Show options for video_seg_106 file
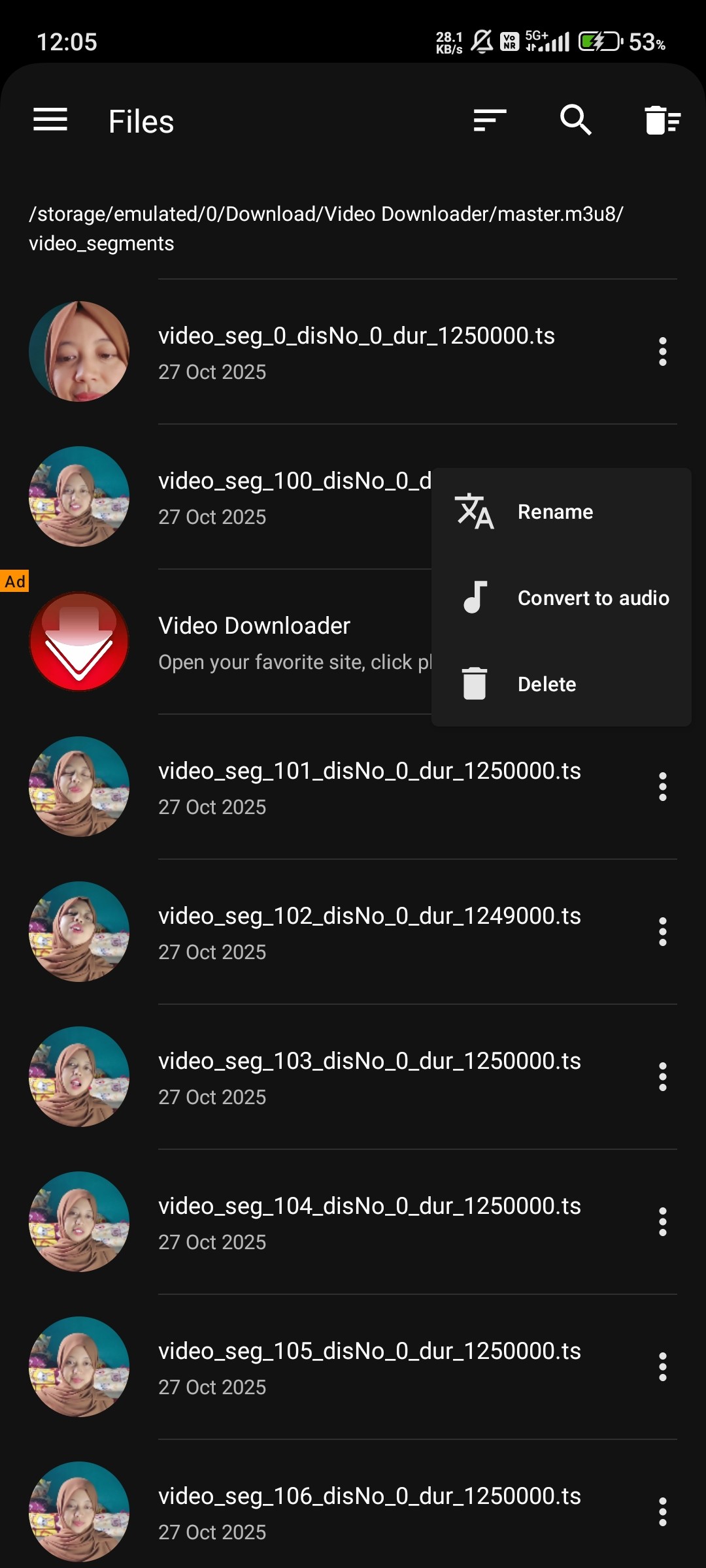This screenshot has height=1568, width=706. [662, 1512]
